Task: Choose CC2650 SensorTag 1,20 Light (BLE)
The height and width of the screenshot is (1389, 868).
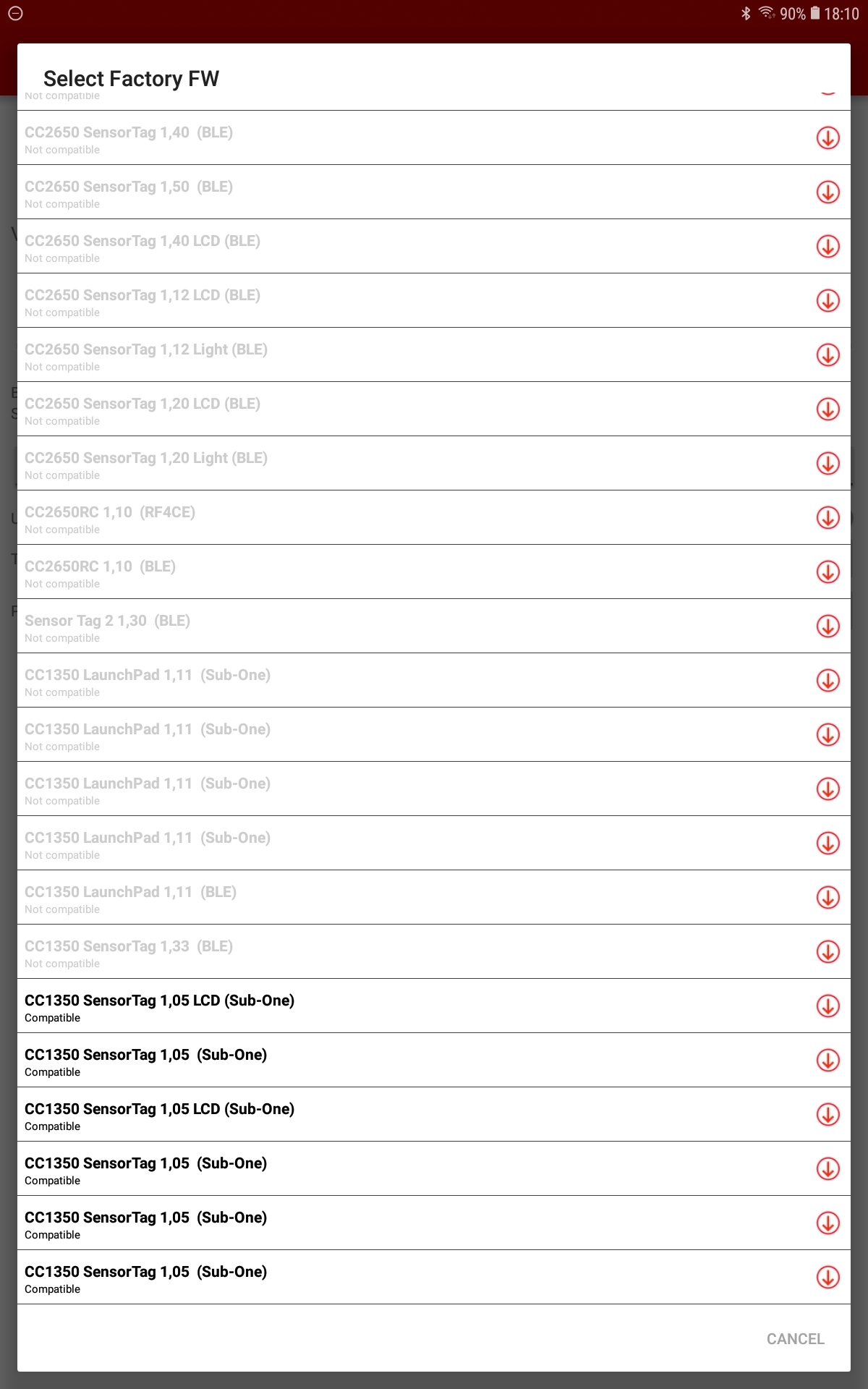Action: (434, 463)
